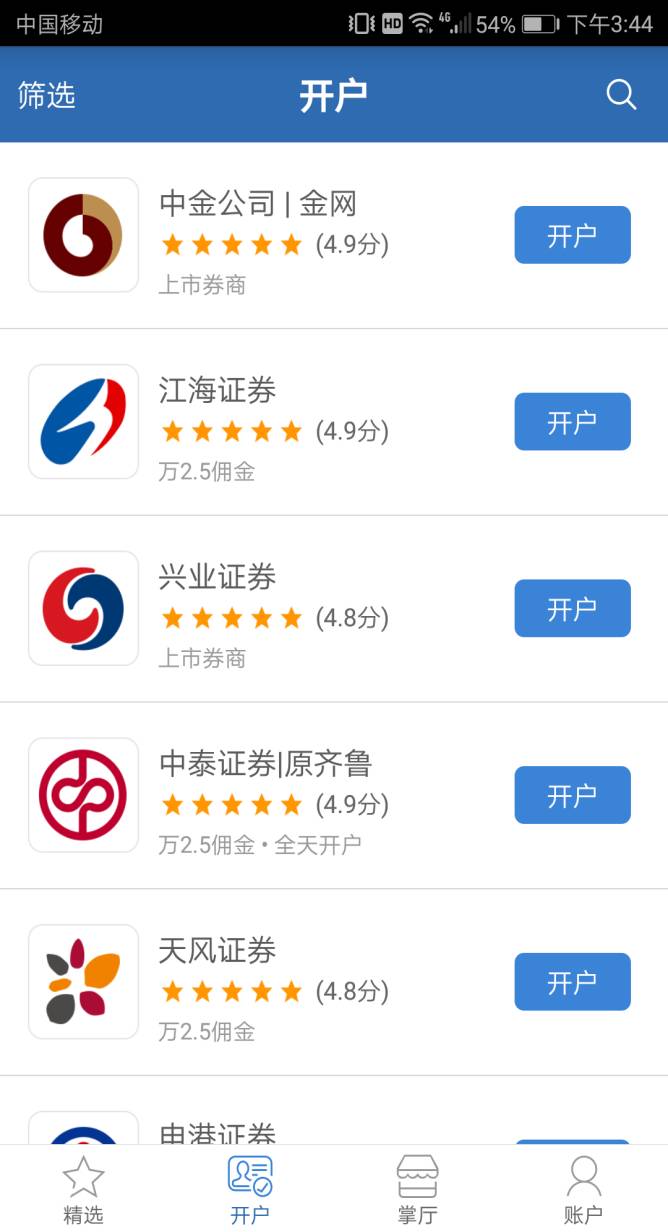Open the 中金公司 | 金网 broker row
The height and width of the screenshot is (1232, 668).
[334, 235]
